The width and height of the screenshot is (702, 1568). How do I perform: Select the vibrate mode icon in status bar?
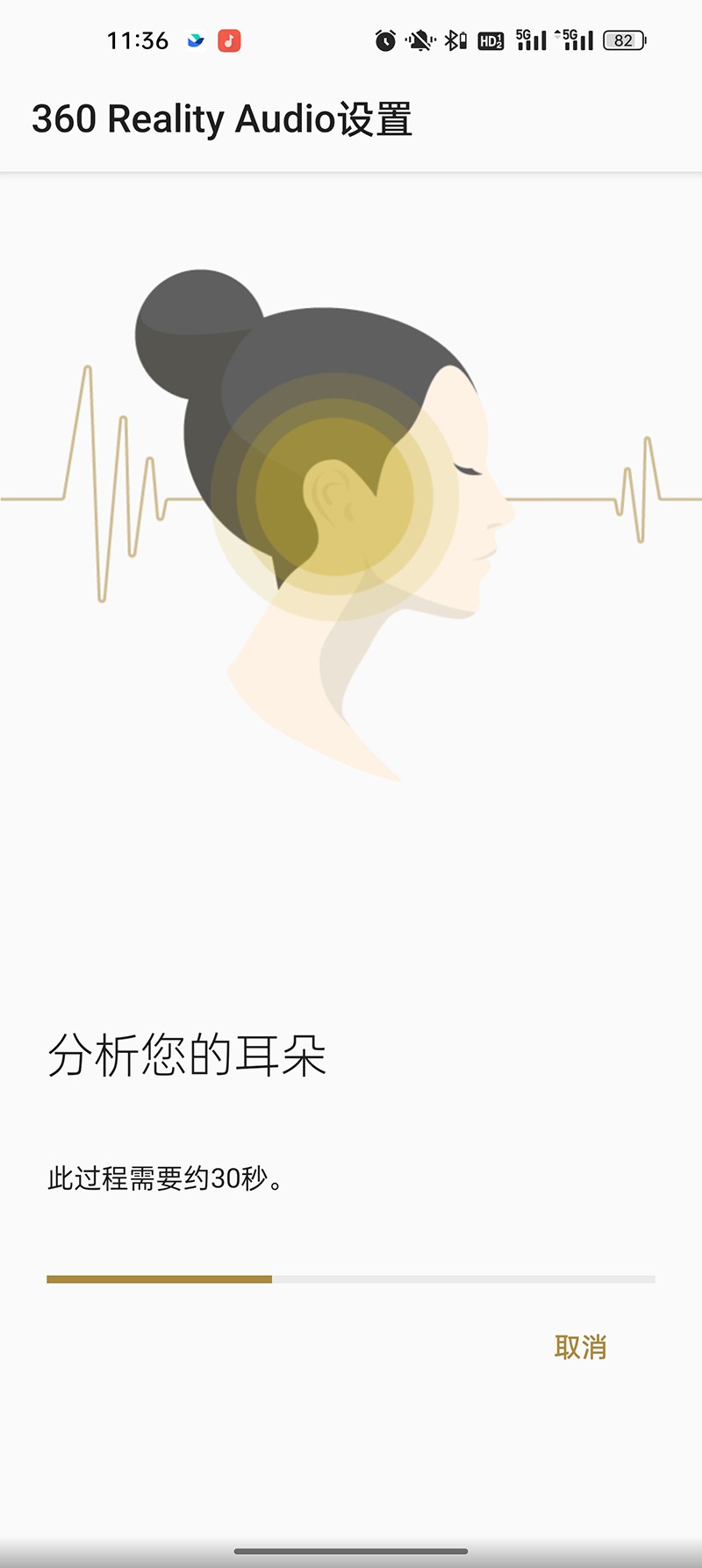pos(419,39)
